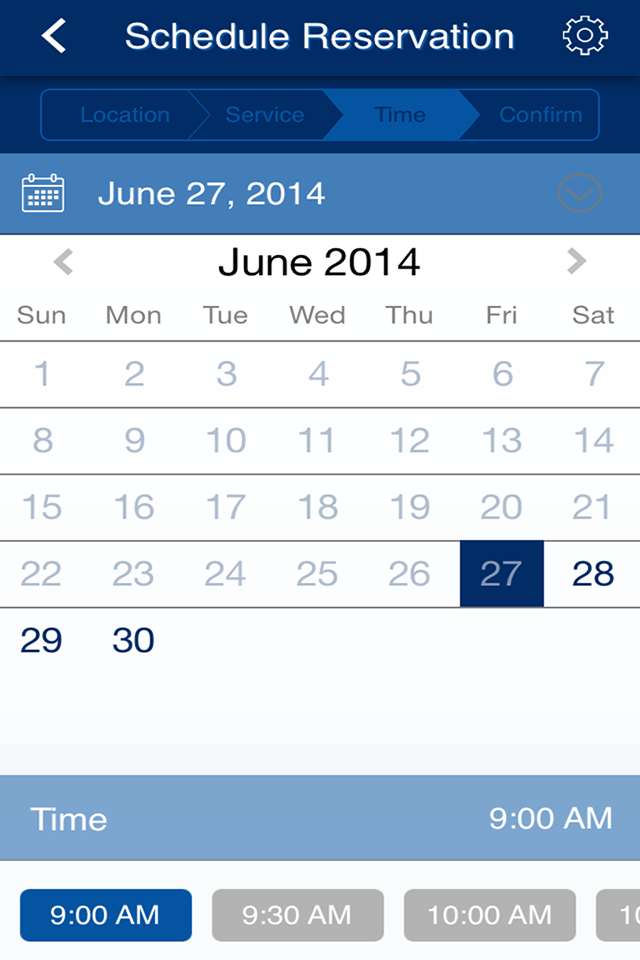Select June 29 on the calendar
The image size is (640, 960).
click(x=41, y=640)
